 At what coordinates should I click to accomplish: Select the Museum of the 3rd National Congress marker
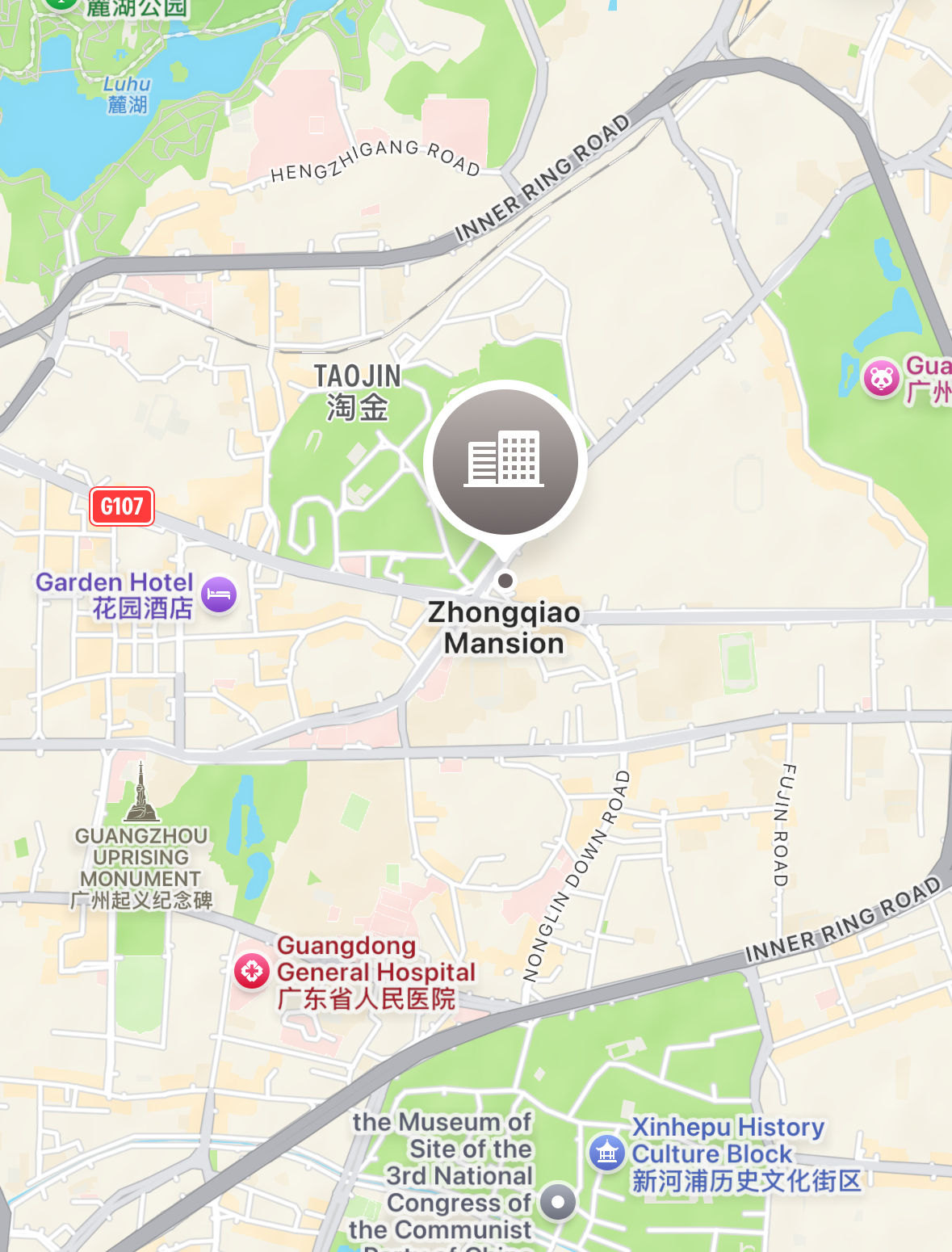(558, 1202)
